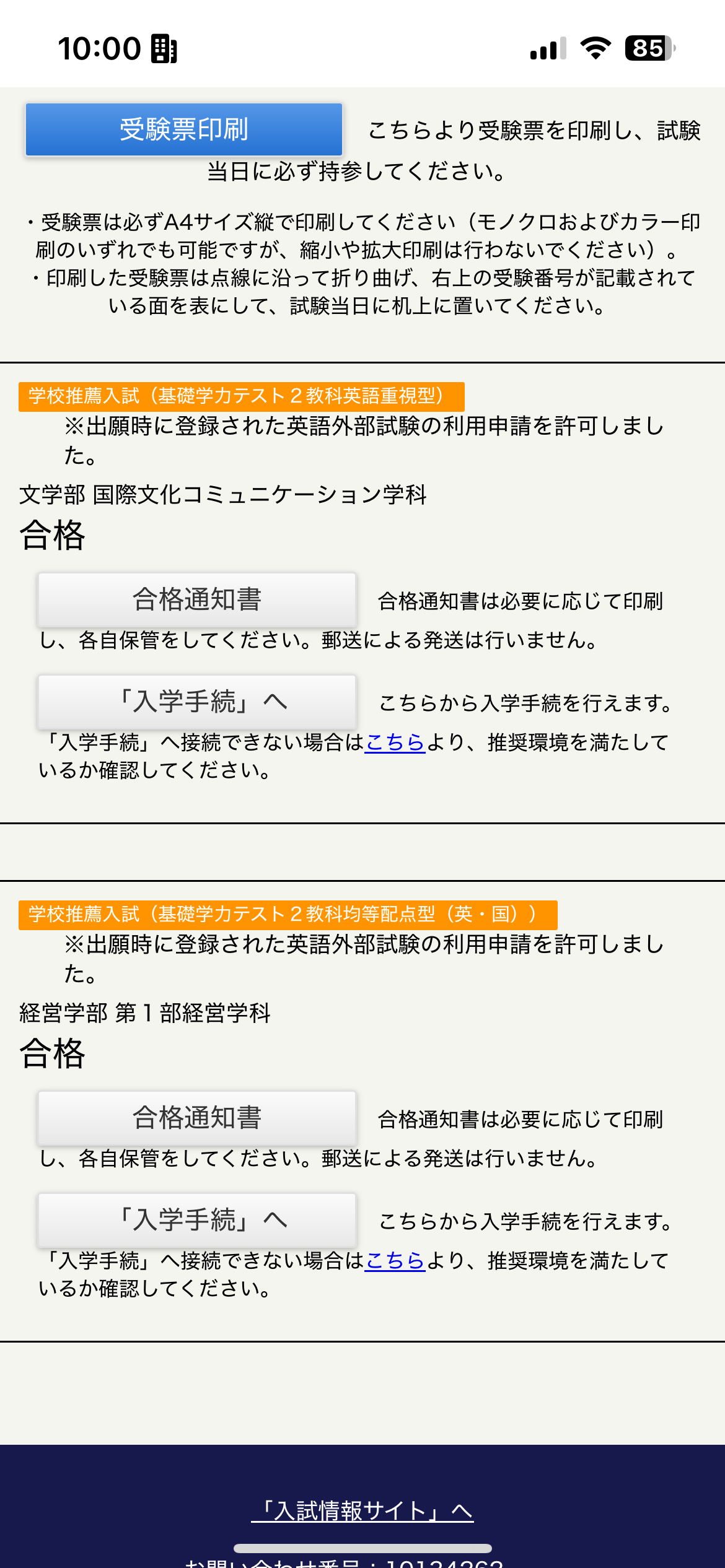Screen dimensions: 725x1568
Task: Tap the こちら link under 文学部 入学手続
Action: (395, 742)
